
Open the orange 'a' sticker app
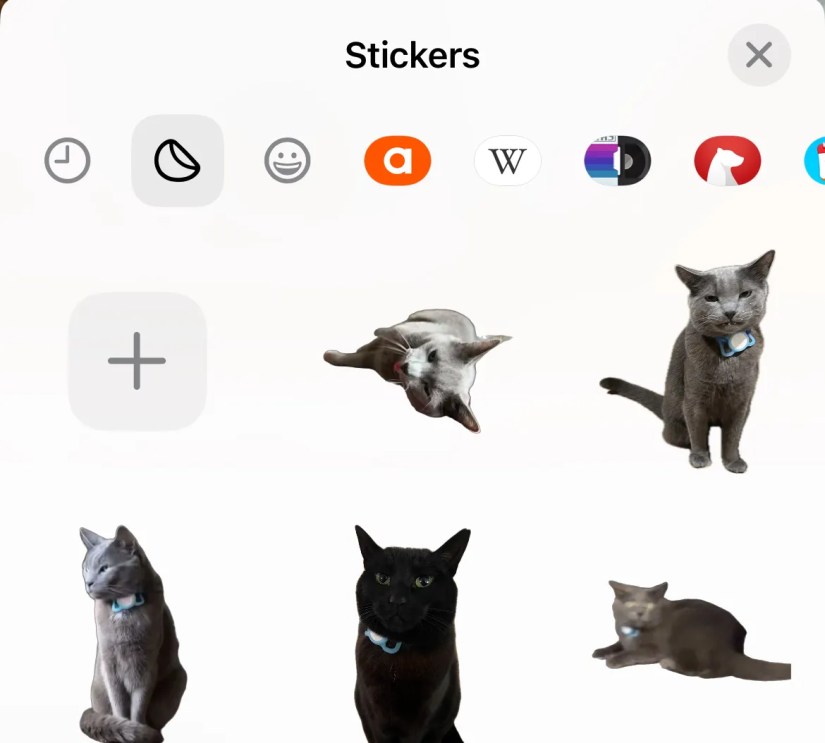click(397, 161)
